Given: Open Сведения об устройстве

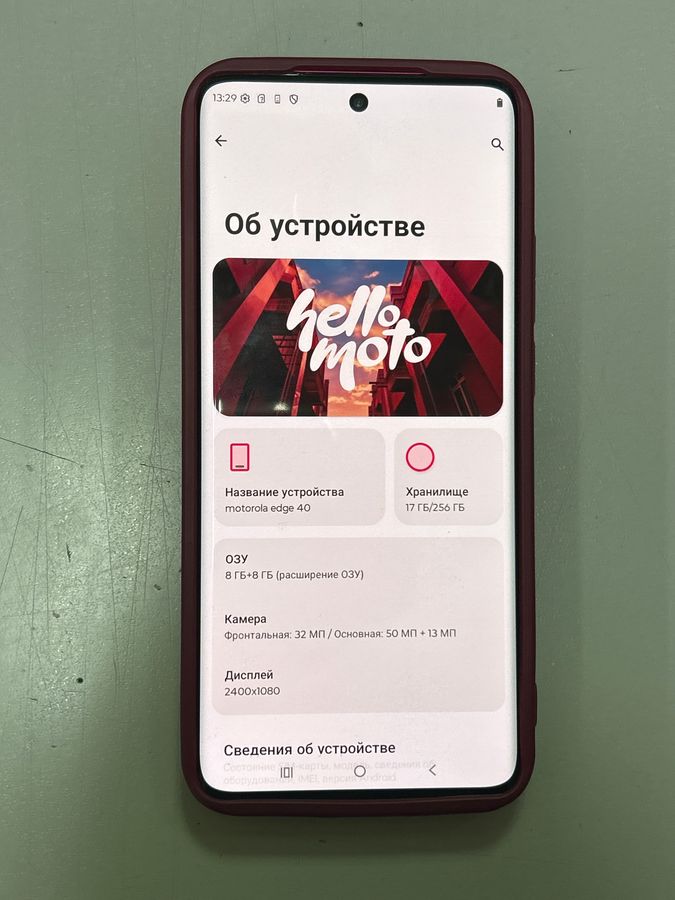Looking at the screenshot, I should 309,749.
